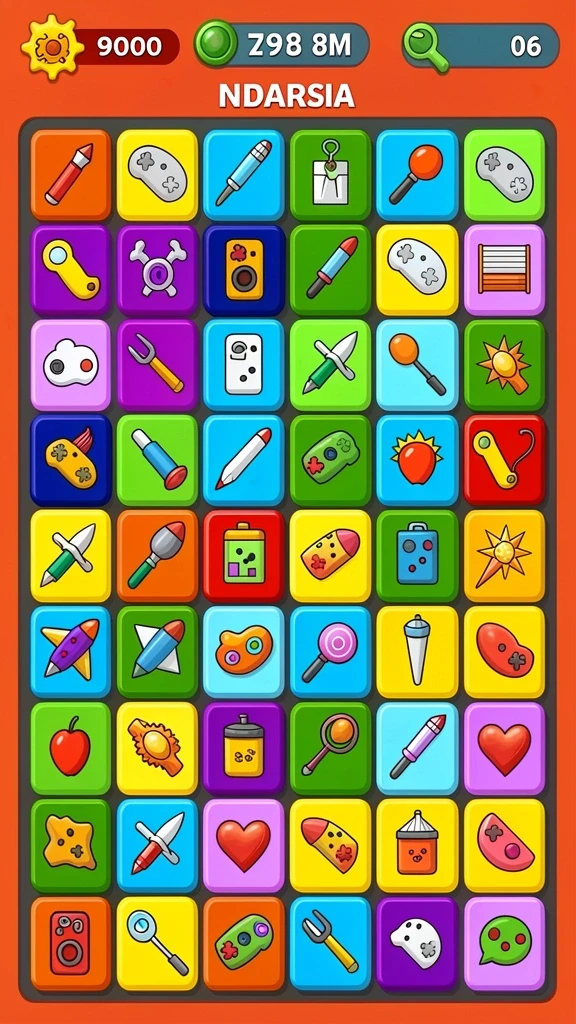Select the yellow speaker on dark blue
This screenshot has width=576, height=1024.
point(244,268)
